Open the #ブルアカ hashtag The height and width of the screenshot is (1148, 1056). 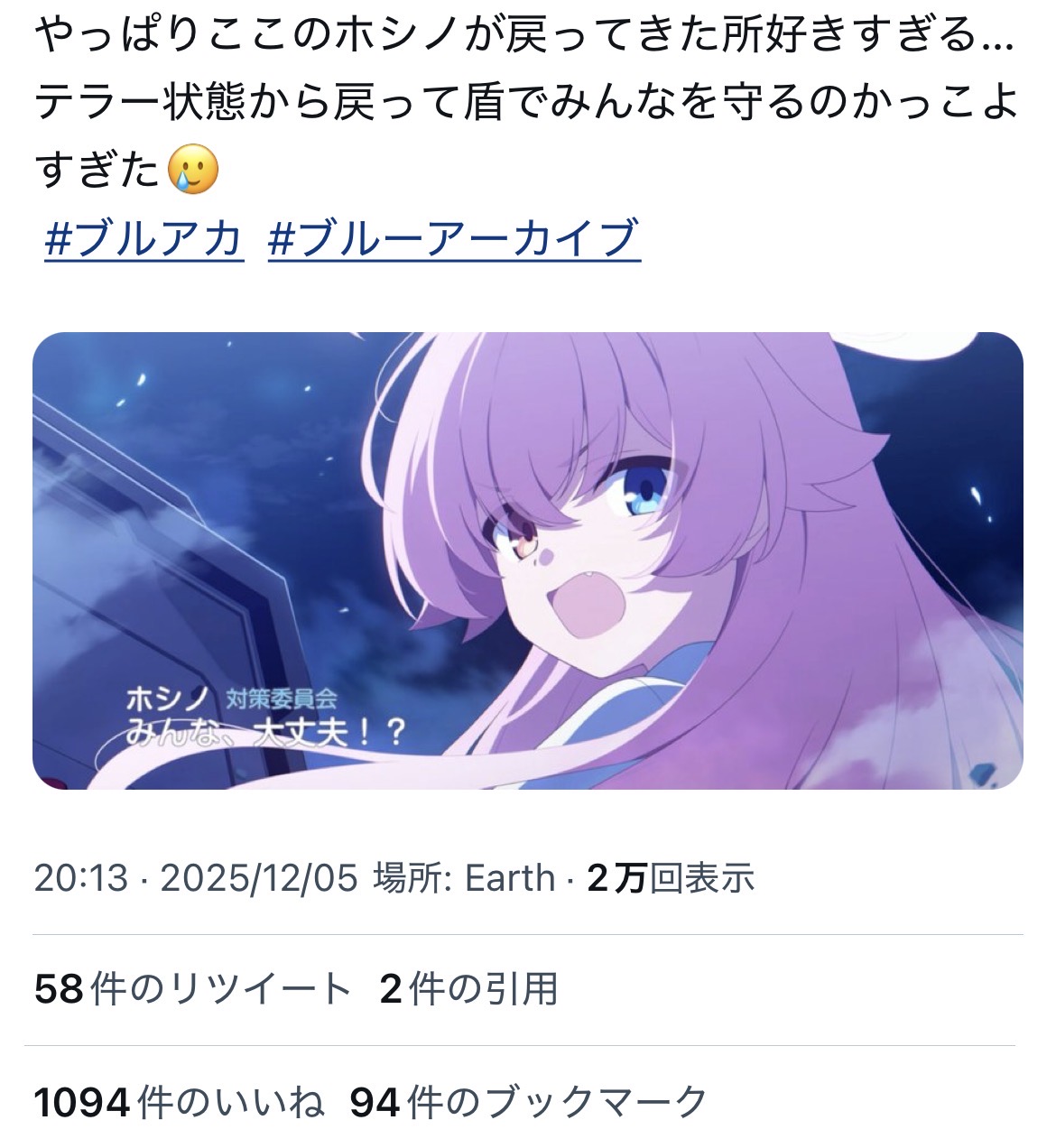point(144,240)
